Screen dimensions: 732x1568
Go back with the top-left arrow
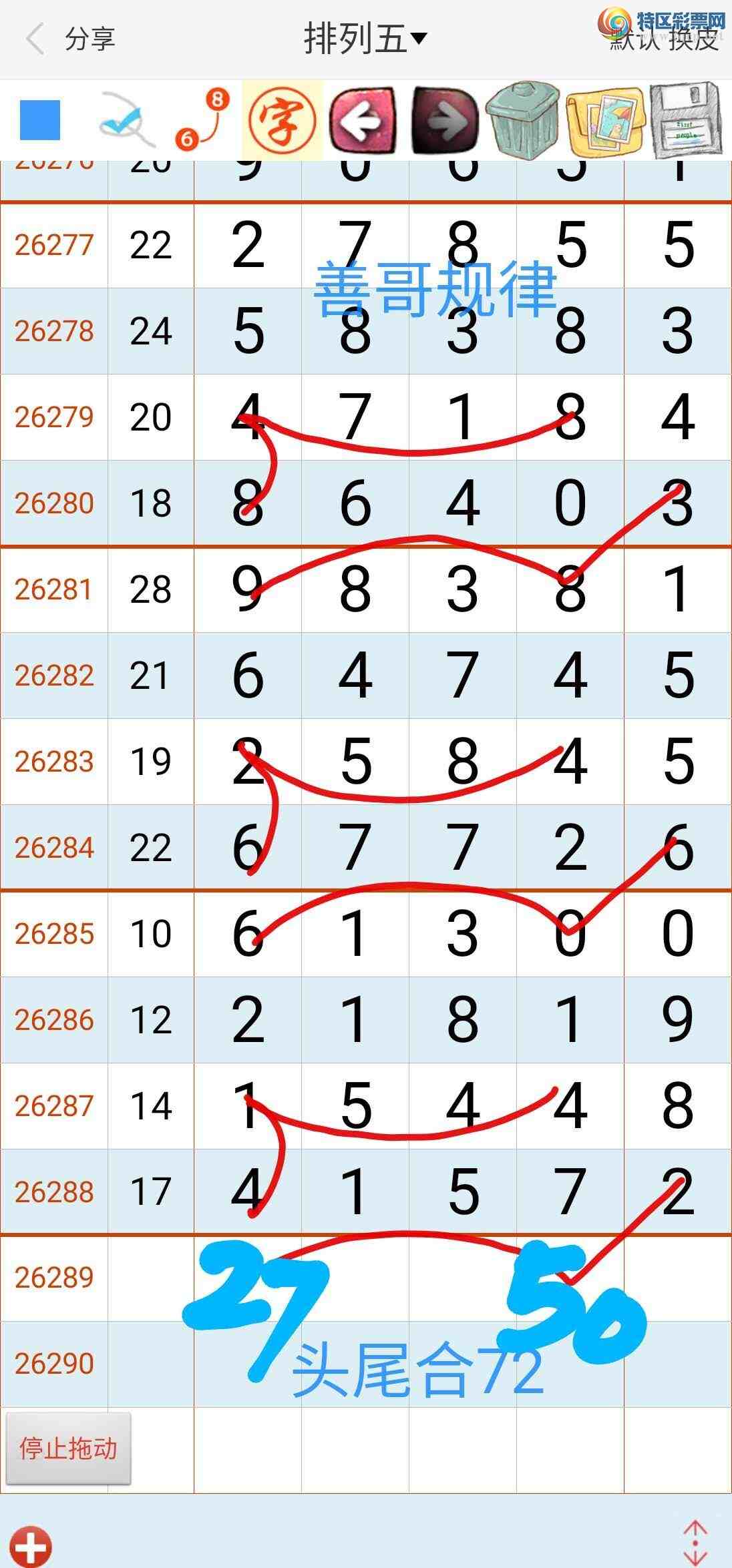[35, 39]
